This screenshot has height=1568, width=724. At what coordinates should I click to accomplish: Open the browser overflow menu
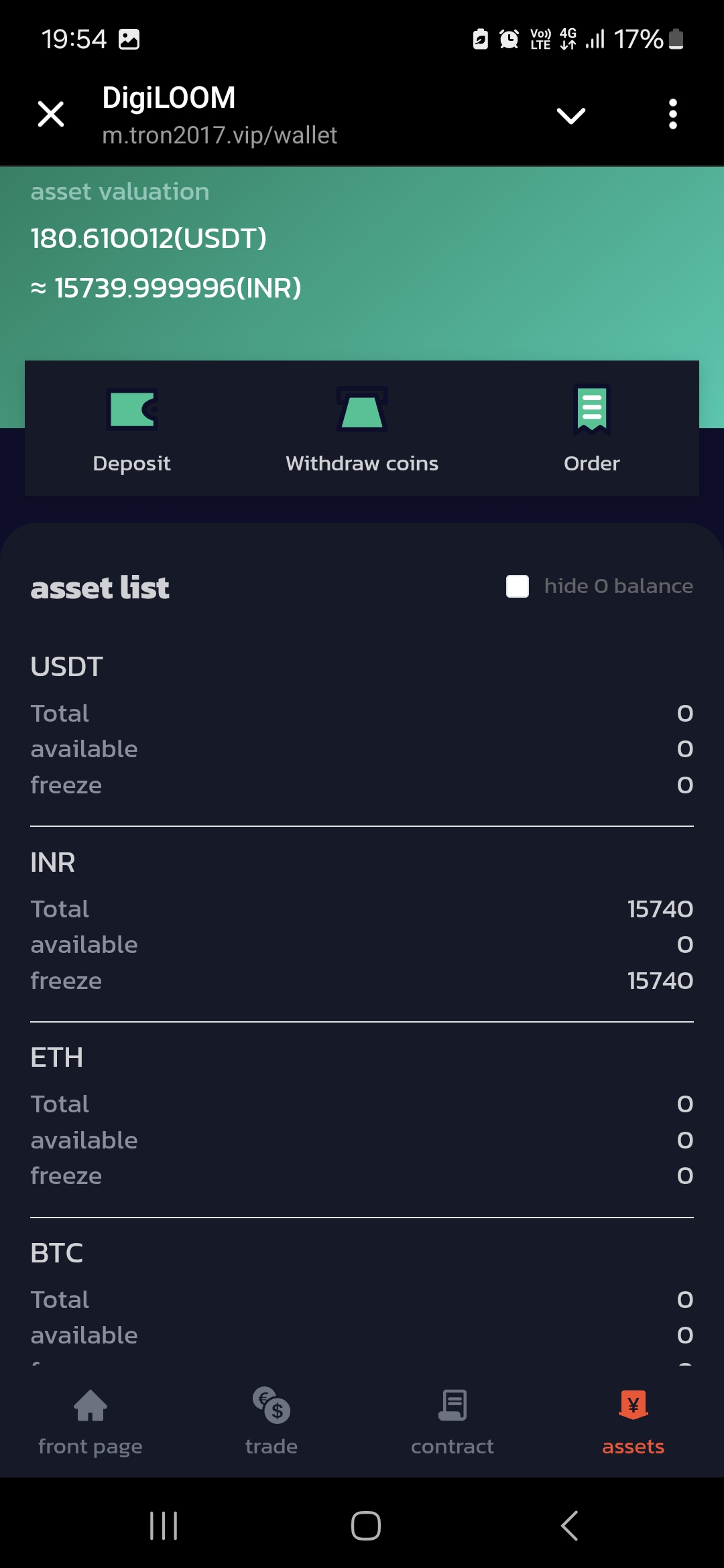673,114
